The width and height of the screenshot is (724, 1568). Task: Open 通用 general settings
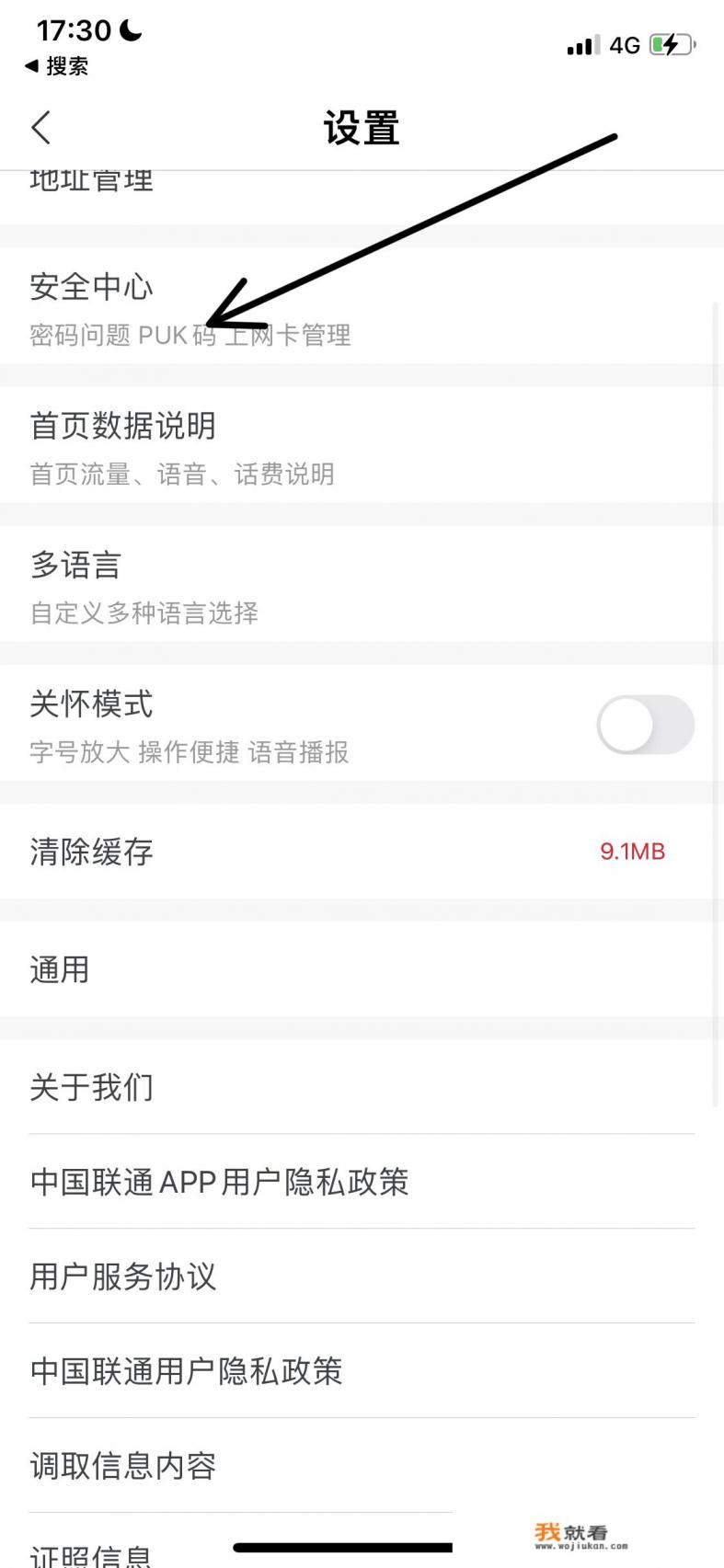tap(61, 969)
